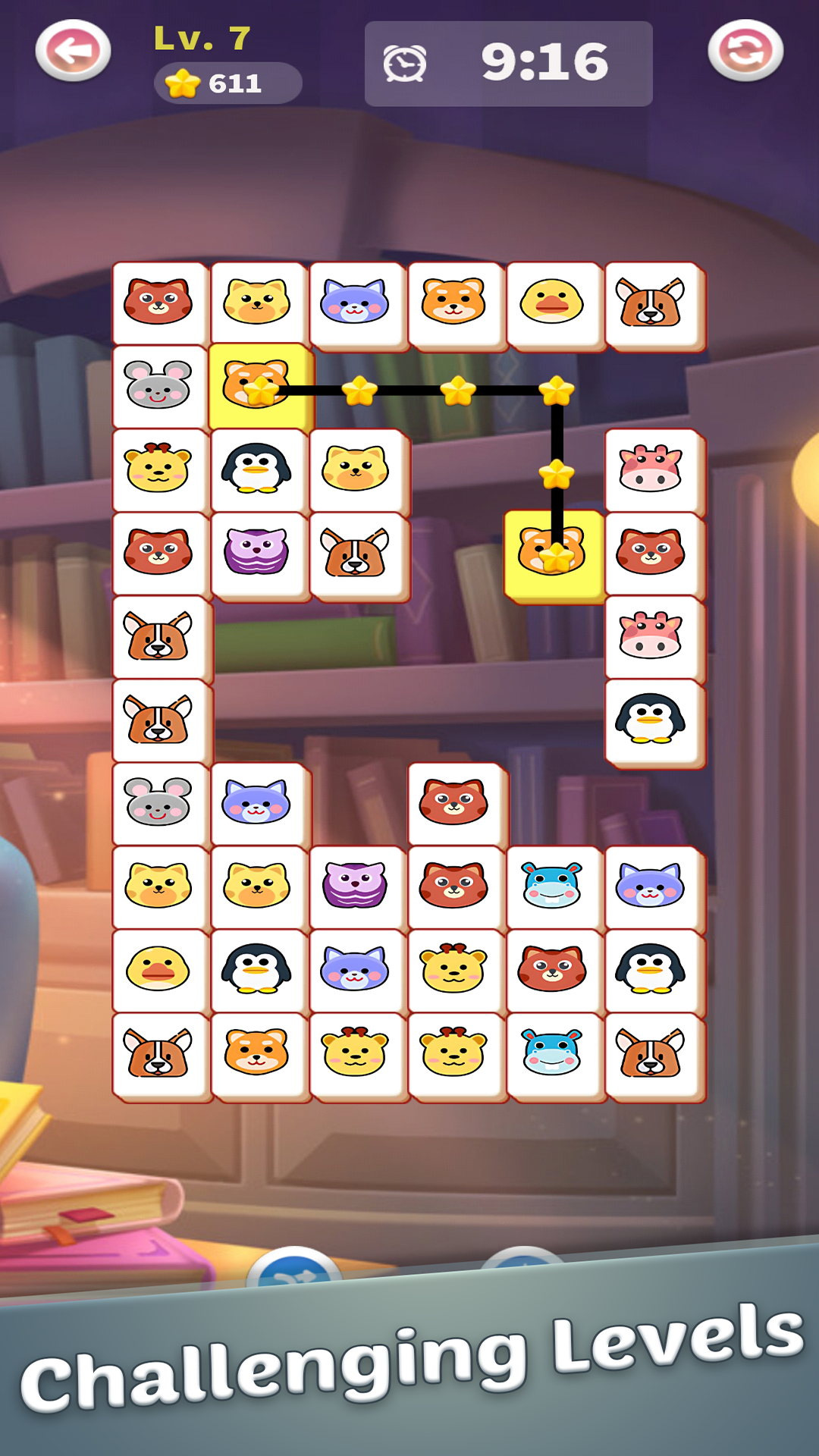This screenshot has width=819, height=1456.
Task: Choose the duck tile in the top row
Action: click(554, 305)
